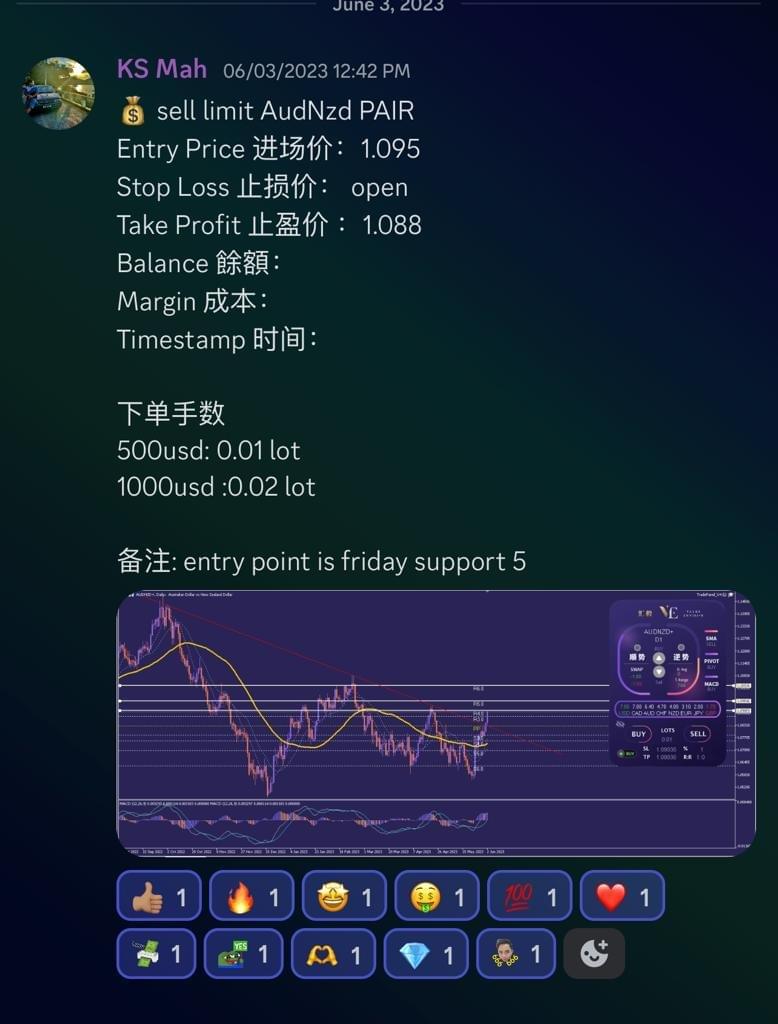React with the fire emoji
This screenshot has height=1024, width=778.
point(252,895)
